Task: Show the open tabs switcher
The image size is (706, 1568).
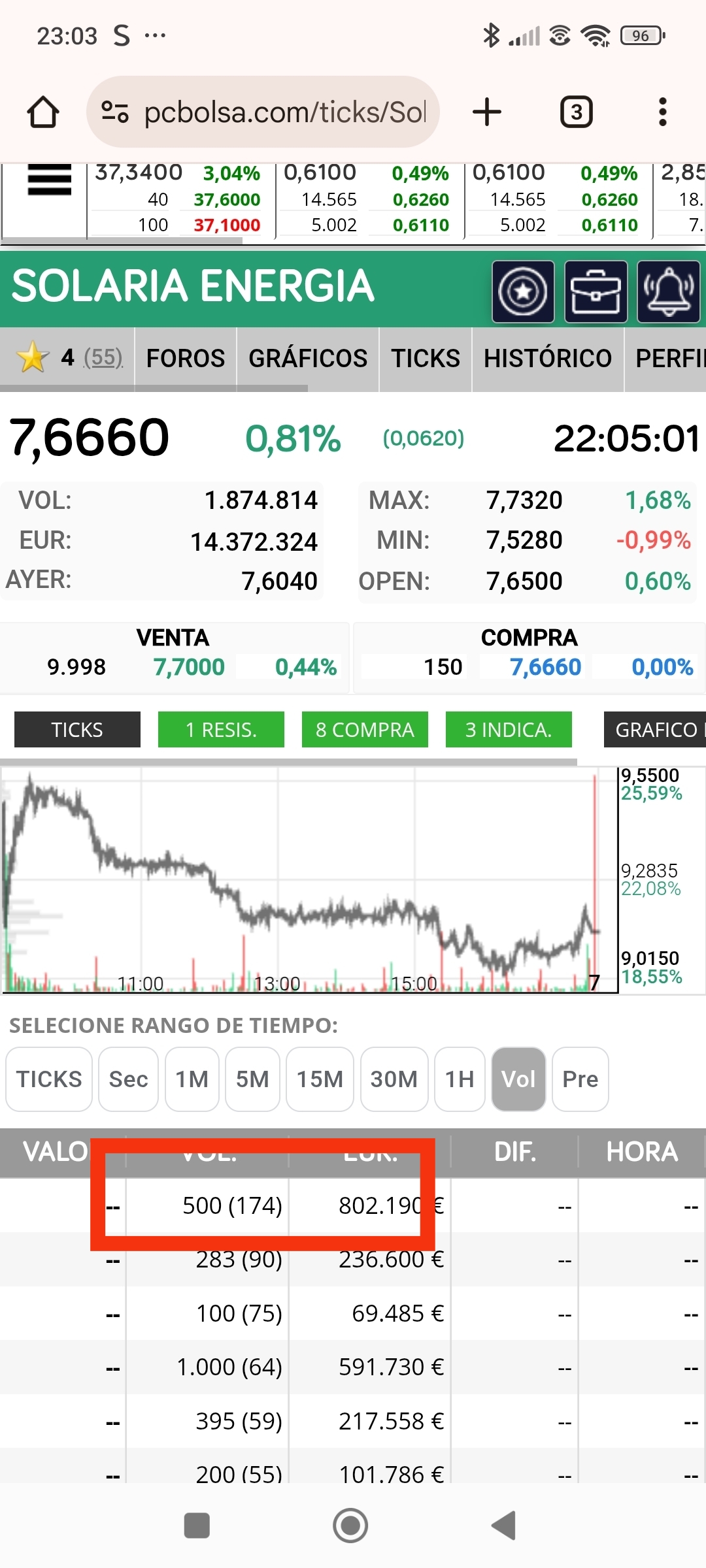Action: pyautogui.click(x=577, y=112)
